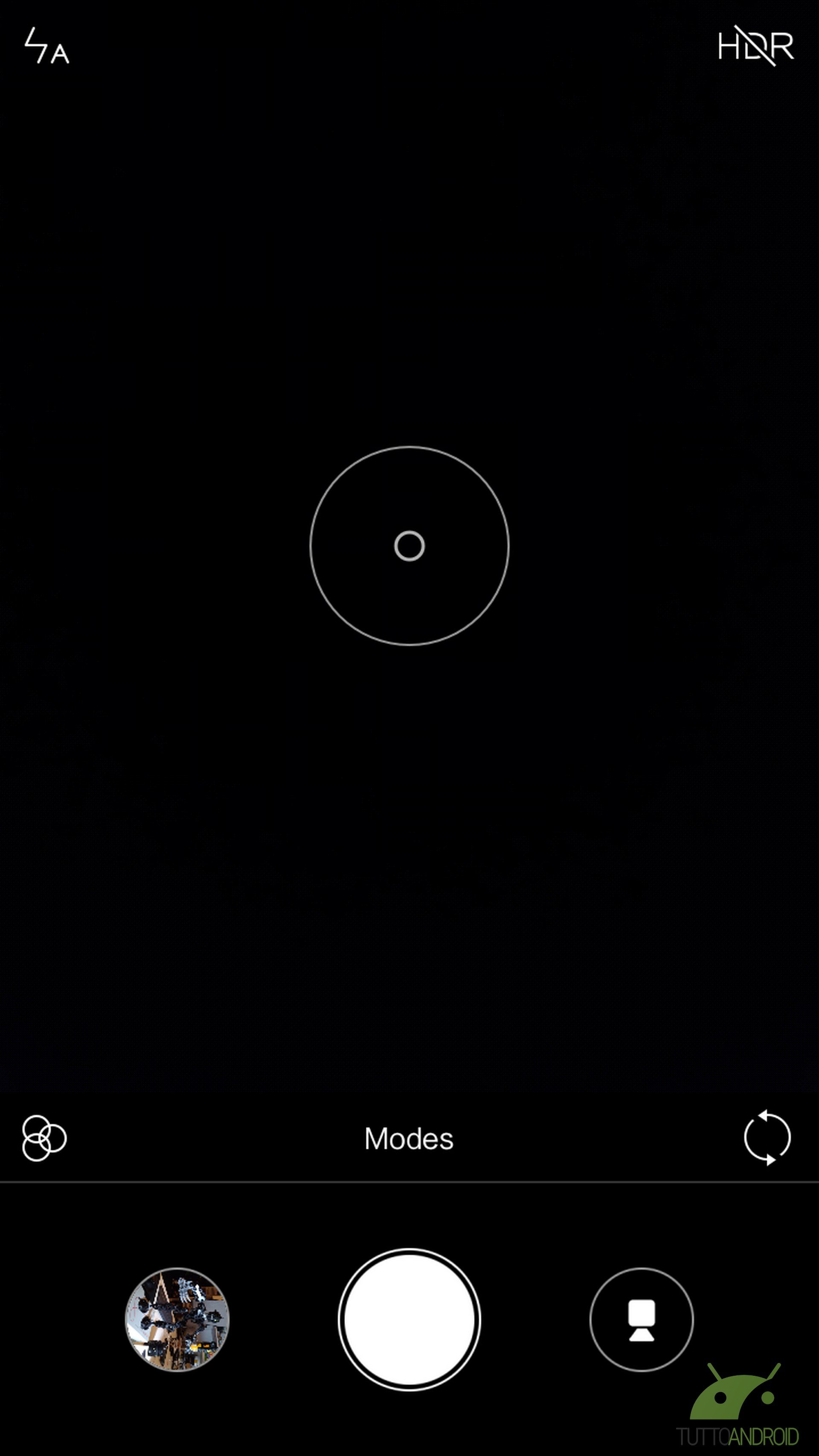The image size is (819, 1456).
Task: Switch to video recording mode
Action: click(x=642, y=1319)
